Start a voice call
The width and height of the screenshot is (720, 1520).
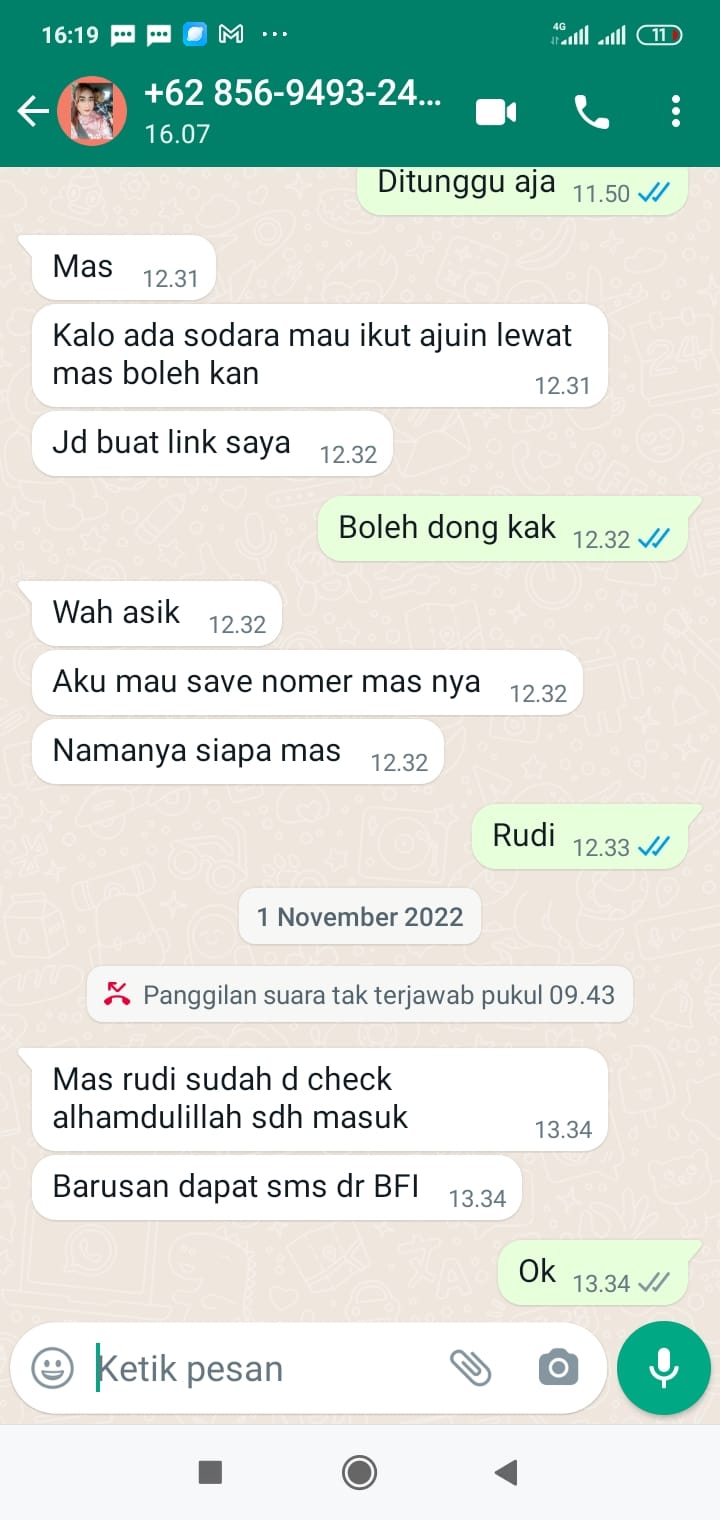[591, 112]
